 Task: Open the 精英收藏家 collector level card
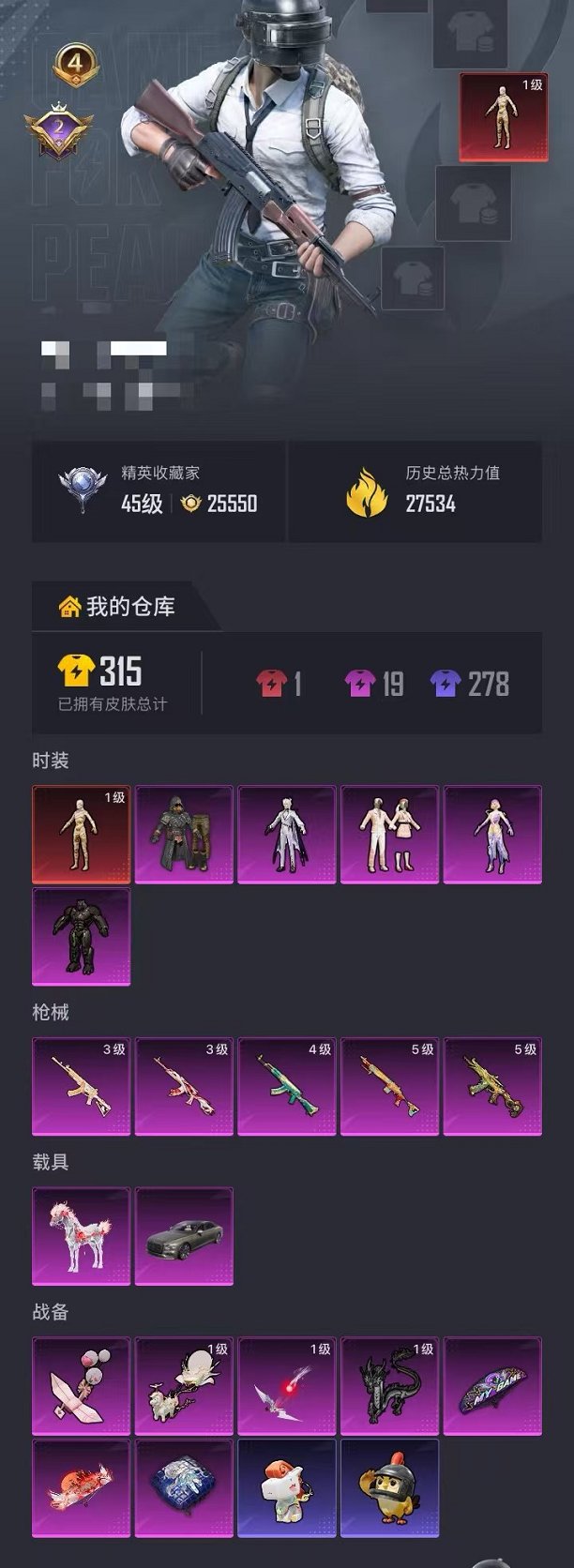point(159,491)
